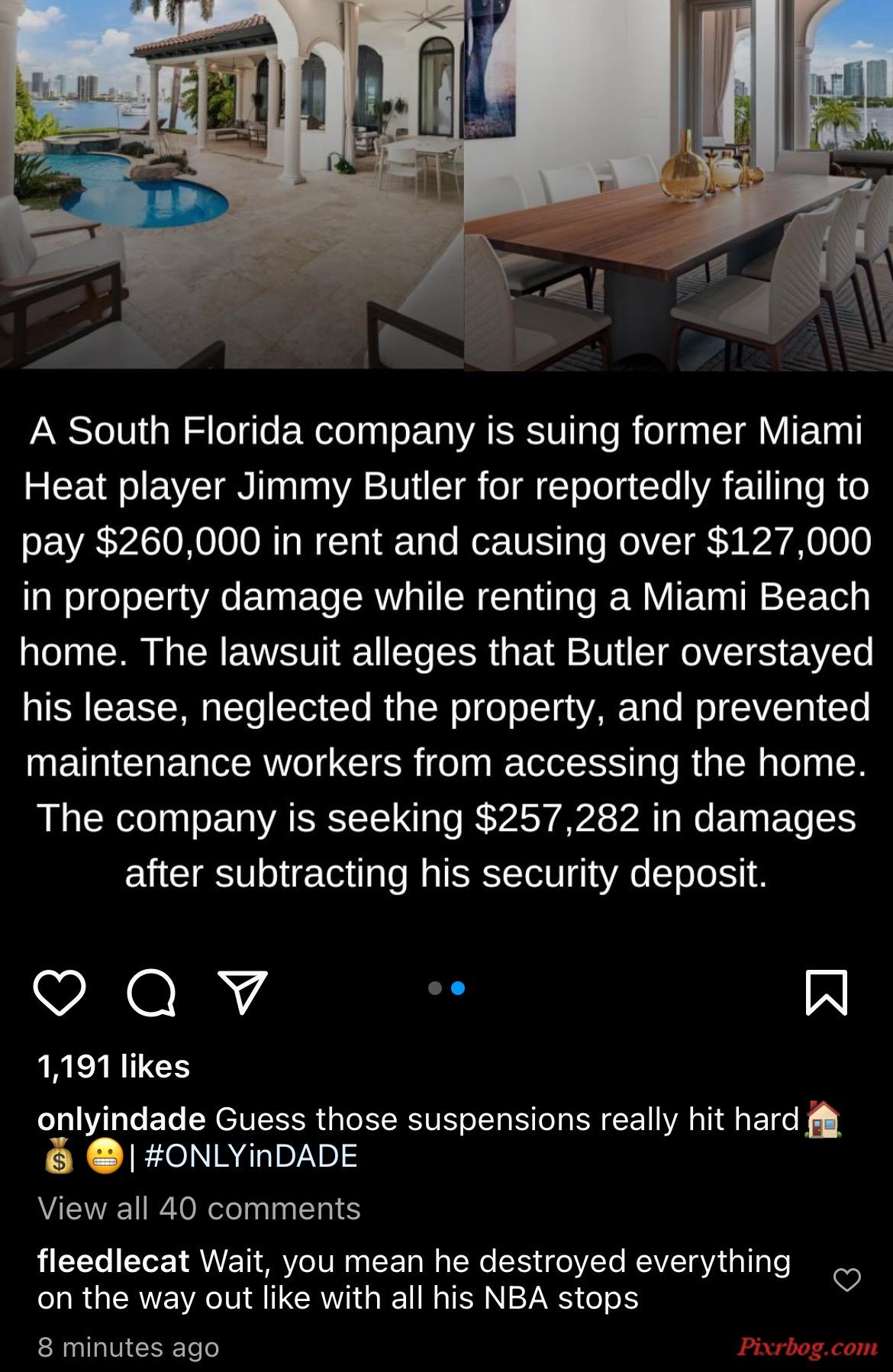Share the post via paper plane
The image size is (893, 1372).
[243, 991]
